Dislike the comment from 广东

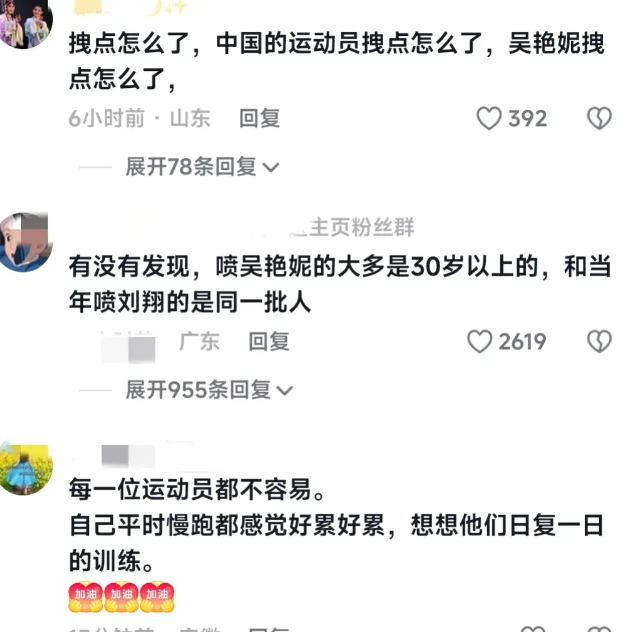(x=598, y=342)
